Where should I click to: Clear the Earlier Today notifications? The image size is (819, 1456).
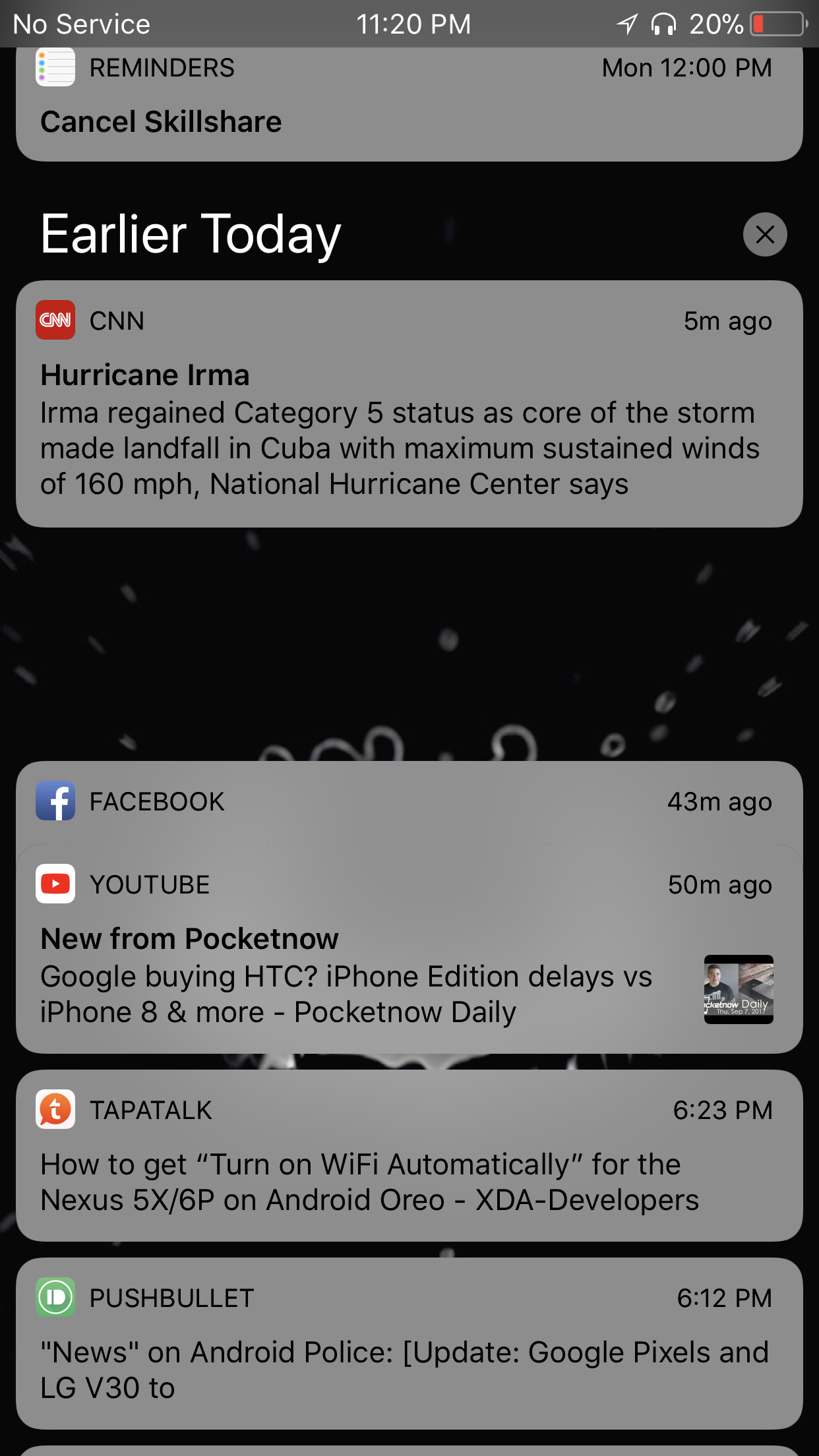pyautogui.click(x=765, y=234)
